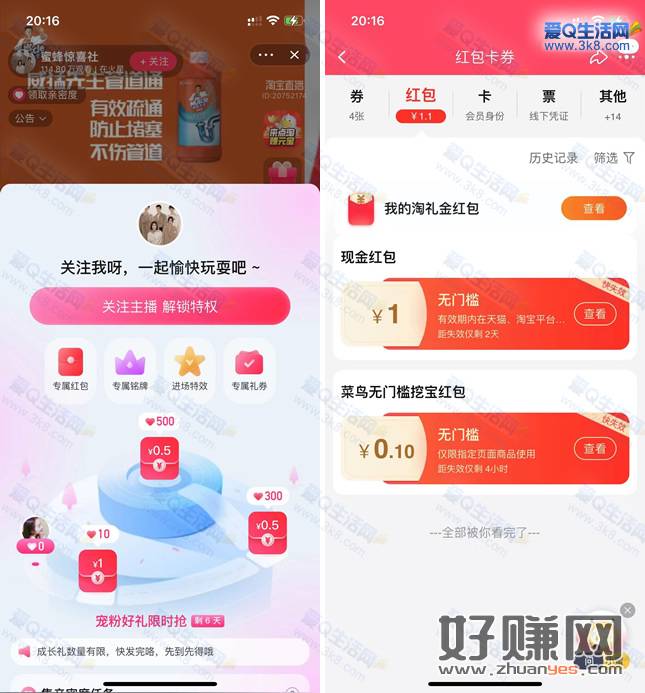This screenshot has height=693, width=645.
Task: View the ¥1 现金红包 via 查看
Action: pos(594,314)
